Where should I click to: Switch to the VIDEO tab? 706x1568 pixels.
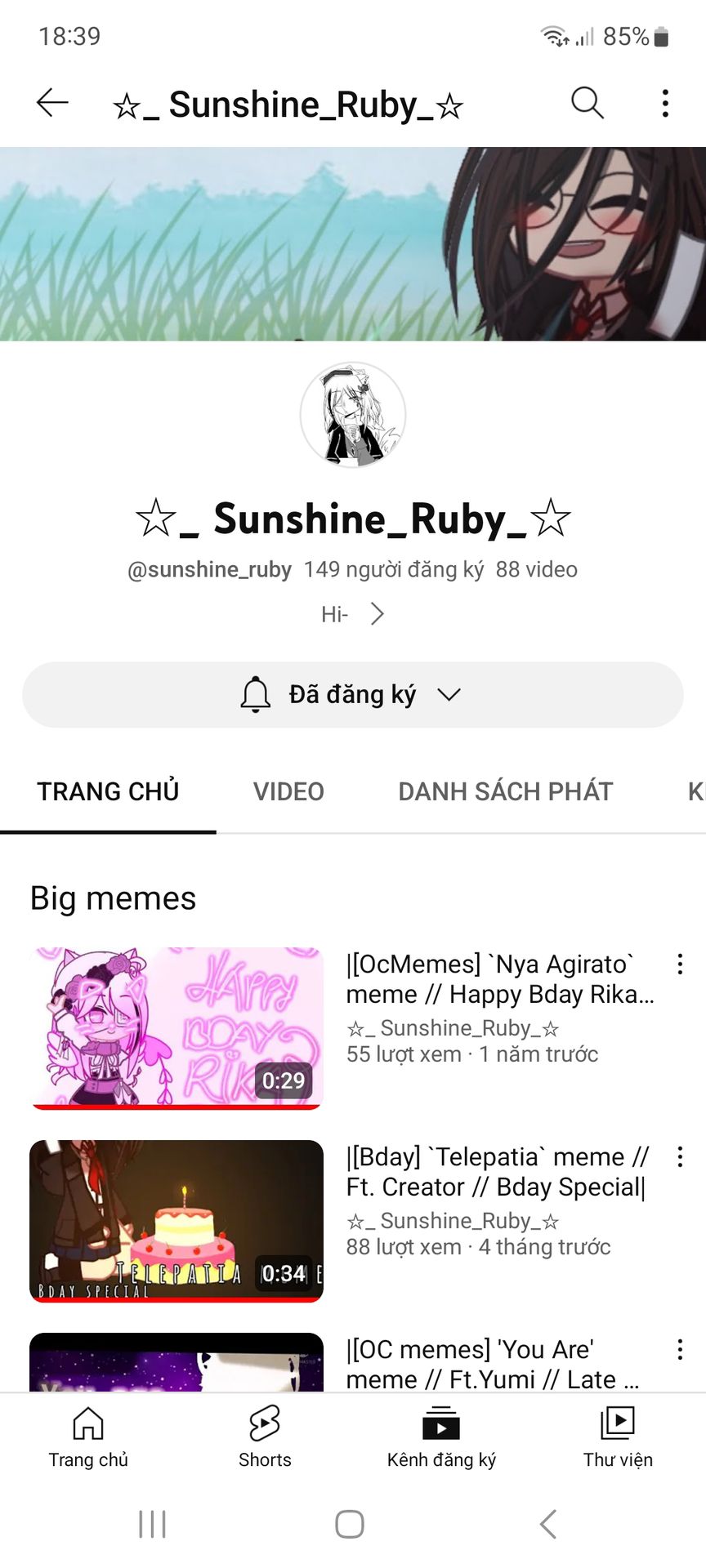point(288,791)
